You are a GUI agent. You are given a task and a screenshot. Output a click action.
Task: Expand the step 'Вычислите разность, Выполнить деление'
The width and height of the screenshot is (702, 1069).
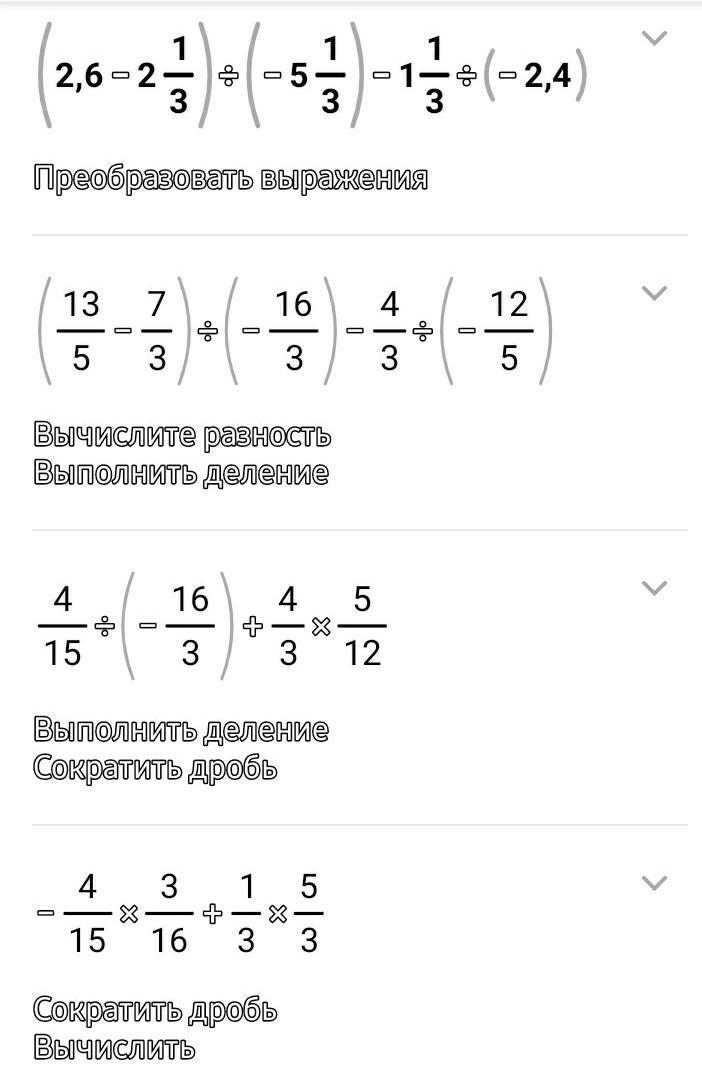pos(654,293)
